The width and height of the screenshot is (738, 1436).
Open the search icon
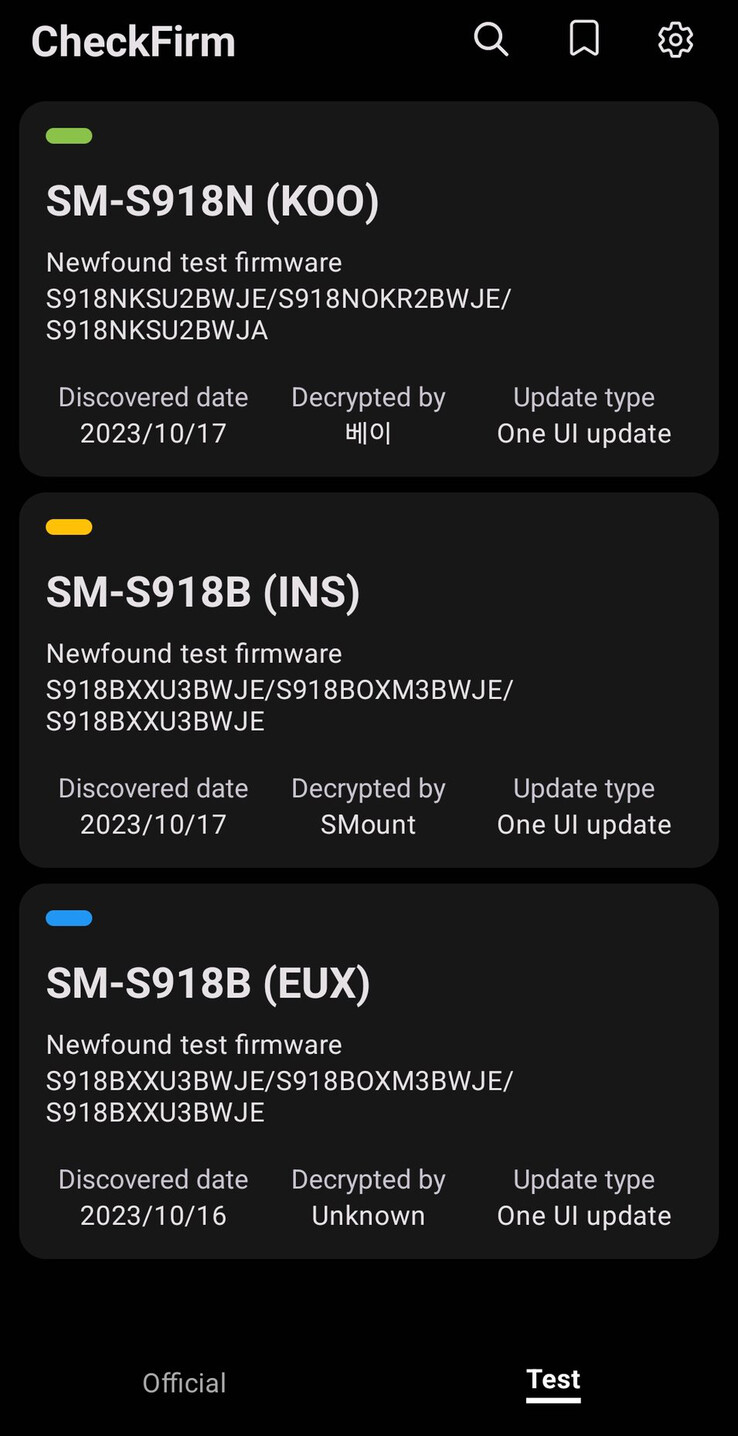click(491, 40)
